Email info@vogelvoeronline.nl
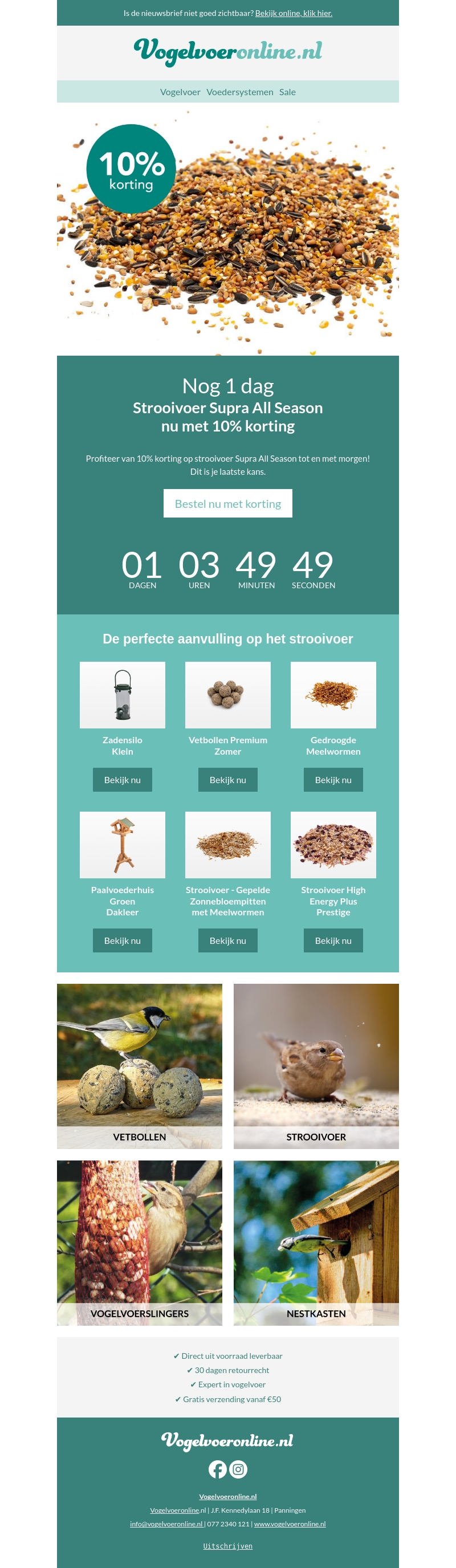Screen dimensions: 456x1568 tap(166, 1524)
